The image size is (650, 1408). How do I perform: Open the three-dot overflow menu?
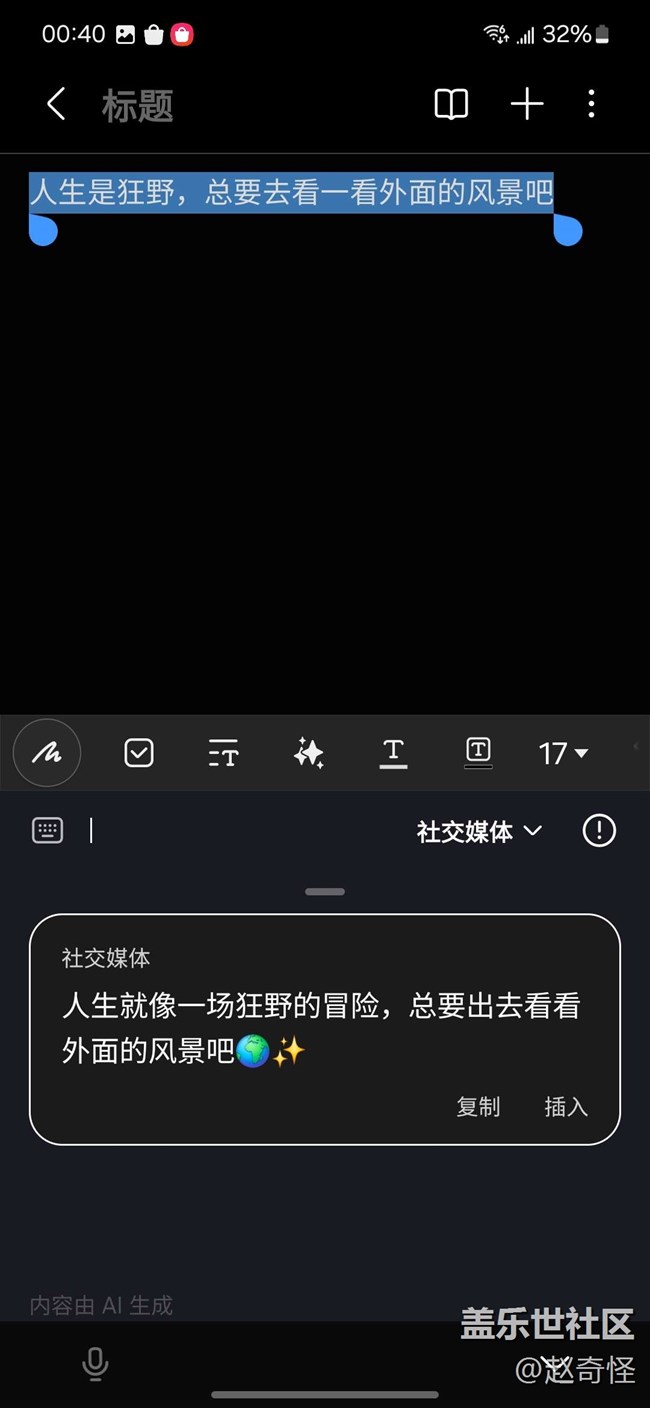click(591, 104)
